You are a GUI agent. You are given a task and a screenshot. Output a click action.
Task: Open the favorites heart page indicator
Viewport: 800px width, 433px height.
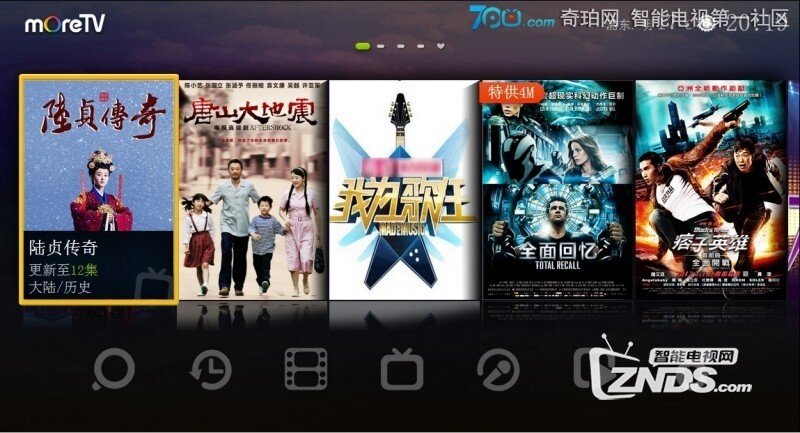tap(441, 46)
